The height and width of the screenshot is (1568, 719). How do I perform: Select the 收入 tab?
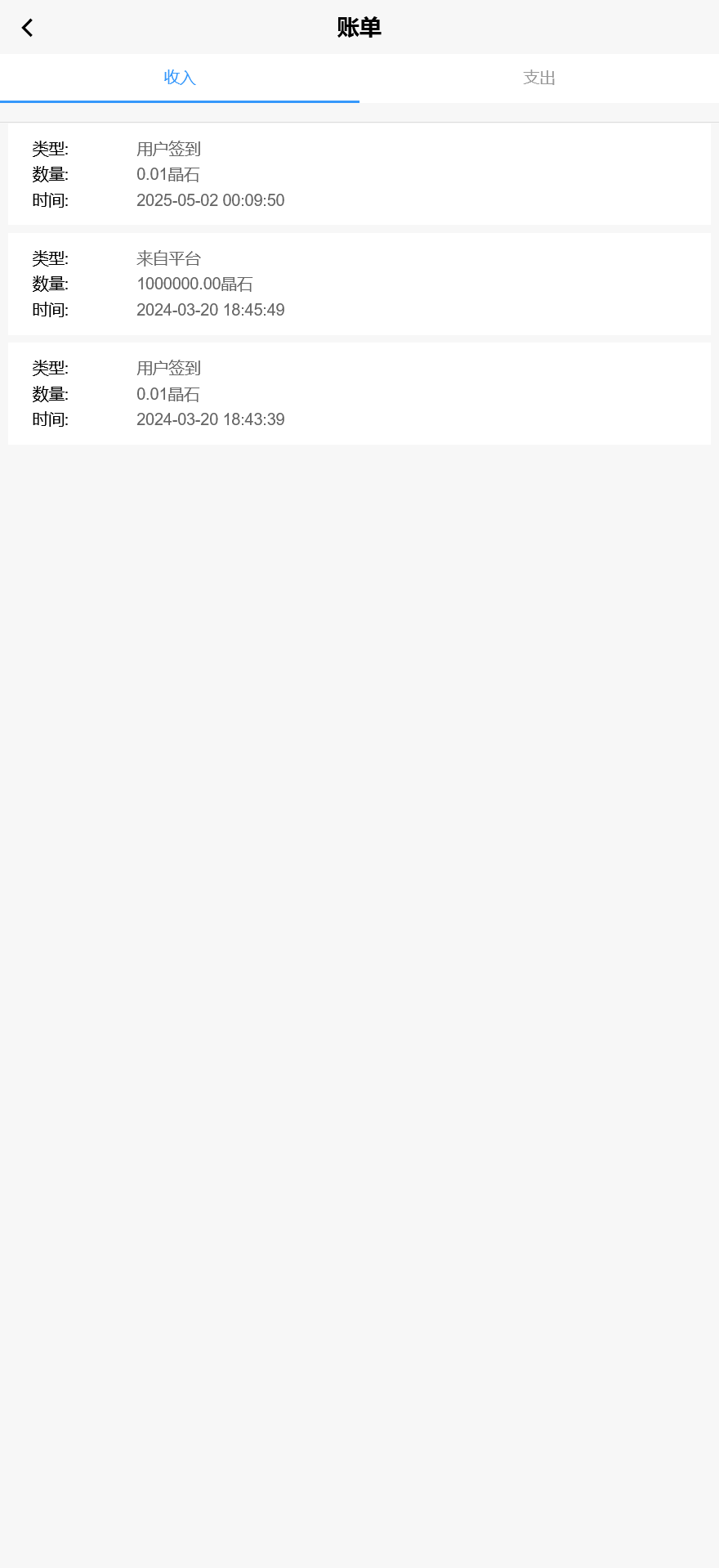(180, 78)
